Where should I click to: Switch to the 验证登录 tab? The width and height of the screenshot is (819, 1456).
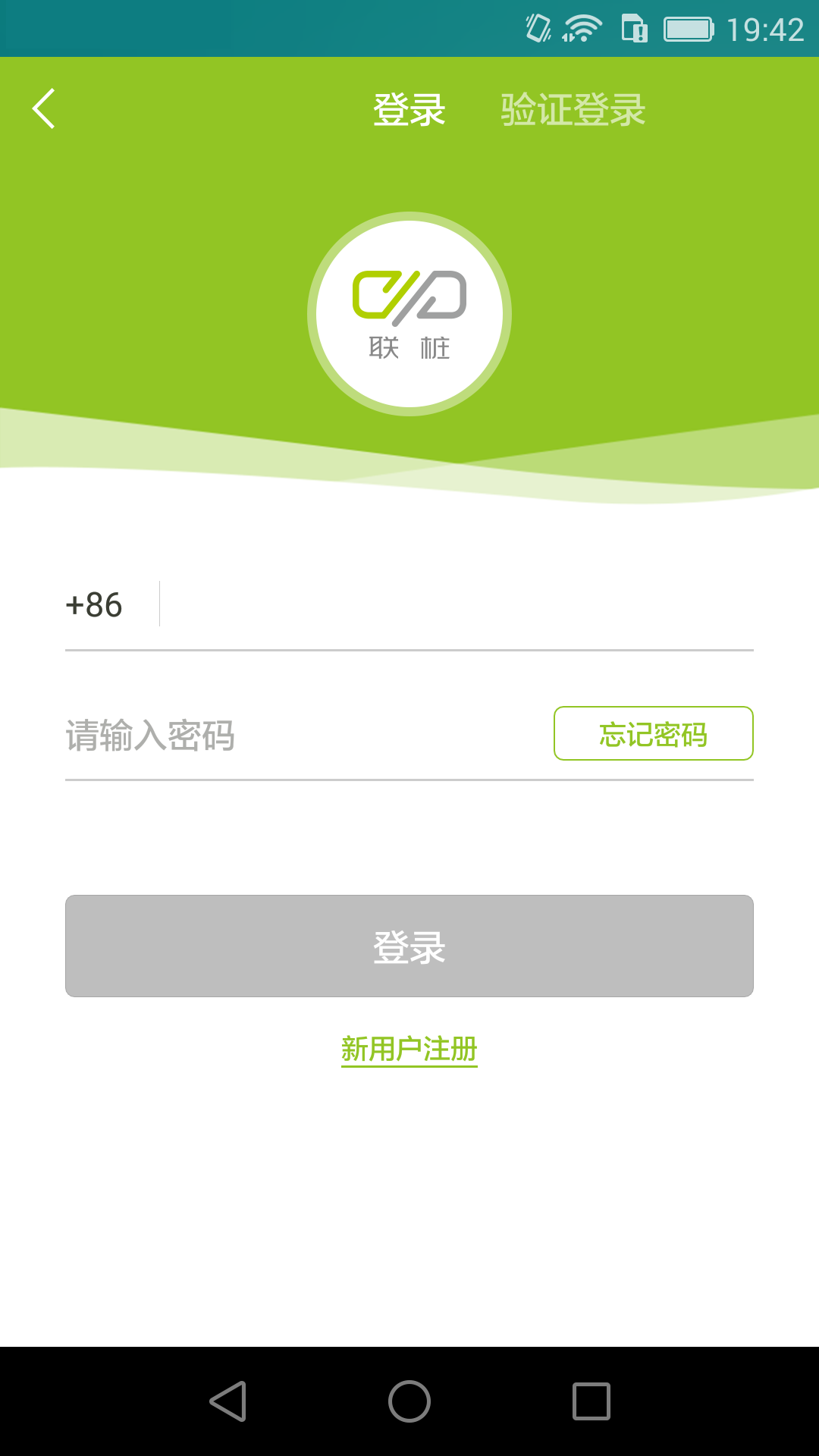[x=573, y=108]
